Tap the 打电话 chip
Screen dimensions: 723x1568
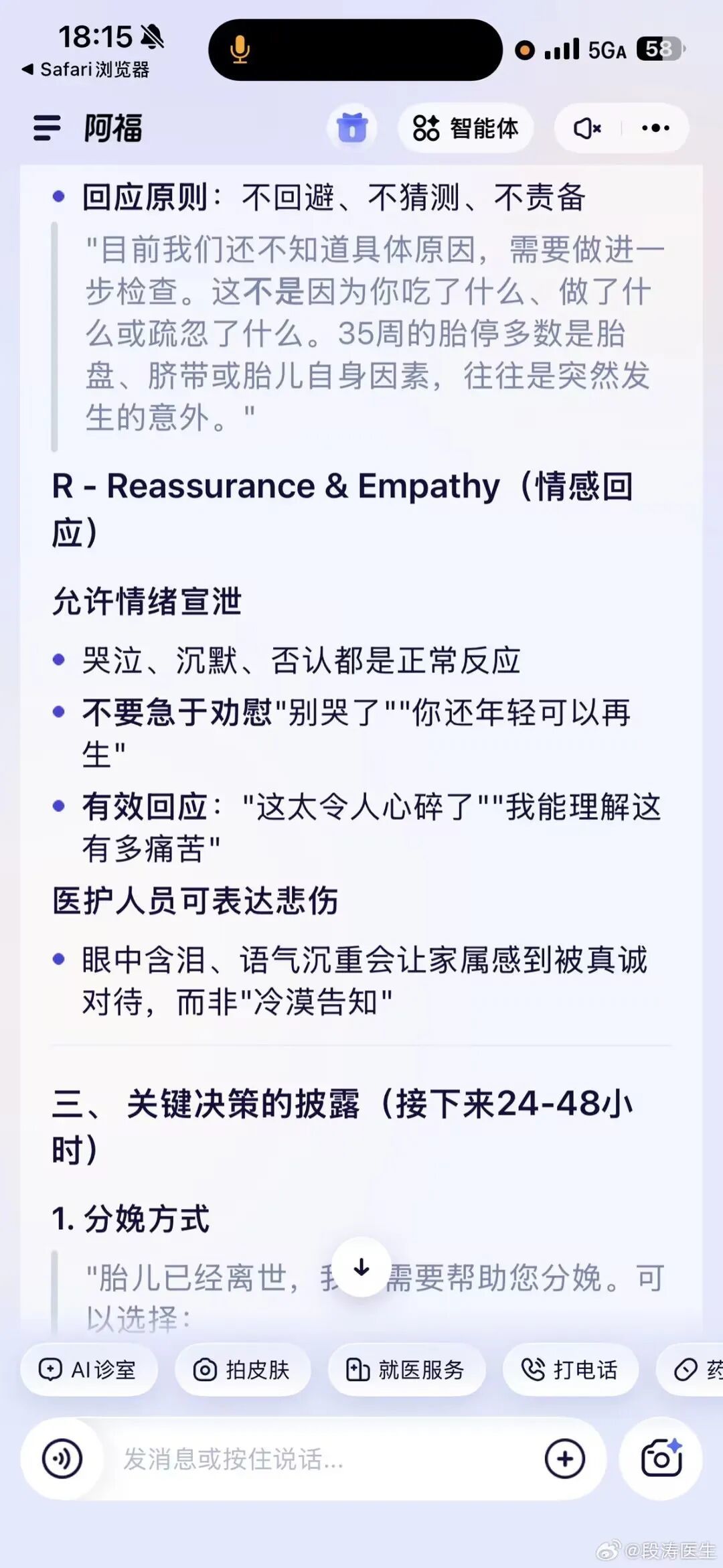(x=570, y=1370)
